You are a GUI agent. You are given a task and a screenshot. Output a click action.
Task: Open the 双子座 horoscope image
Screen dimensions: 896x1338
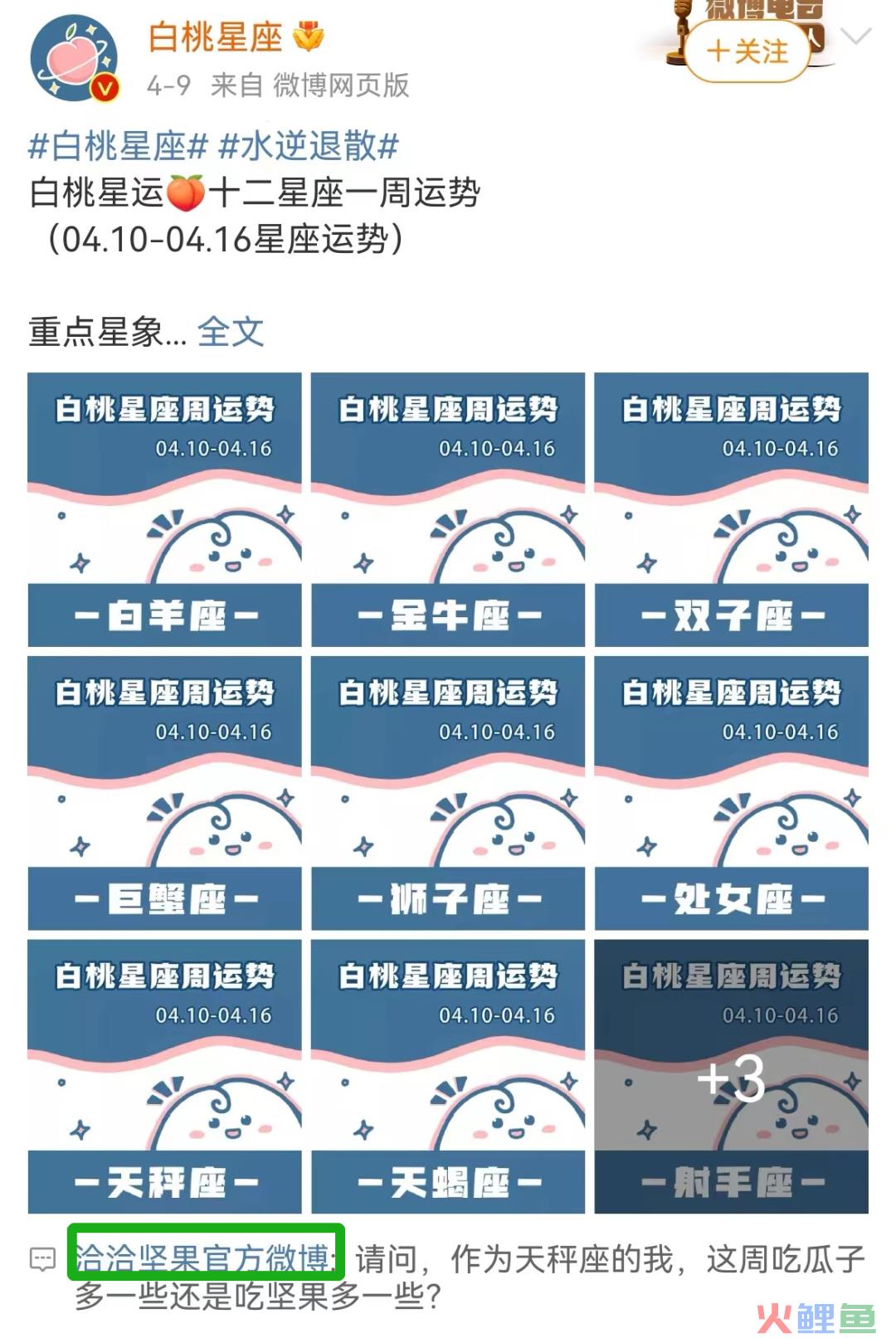(731, 509)
